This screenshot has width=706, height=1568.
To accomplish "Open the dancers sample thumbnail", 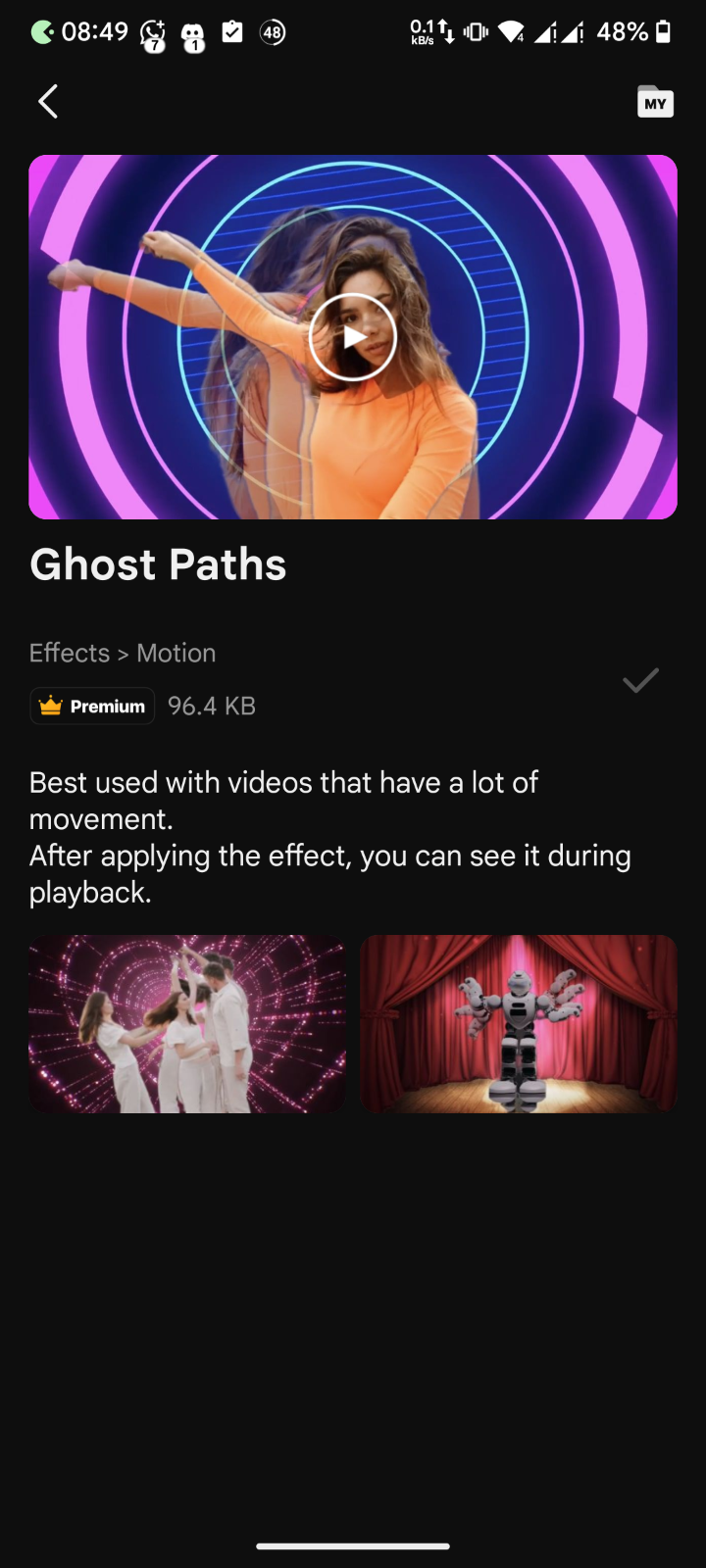I will point(187,1023).
